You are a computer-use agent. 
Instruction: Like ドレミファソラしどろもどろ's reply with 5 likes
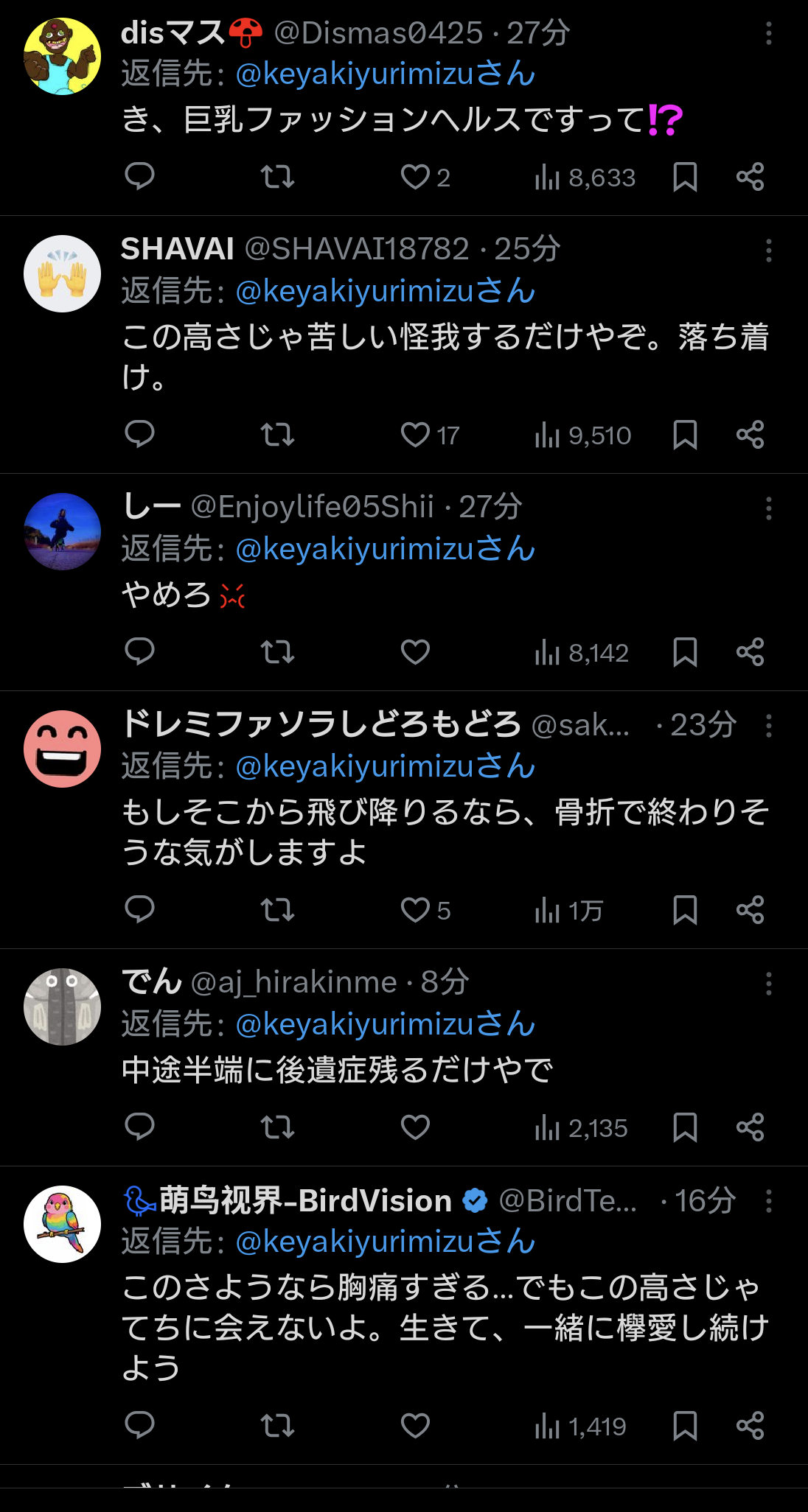(x=415, y=910)
